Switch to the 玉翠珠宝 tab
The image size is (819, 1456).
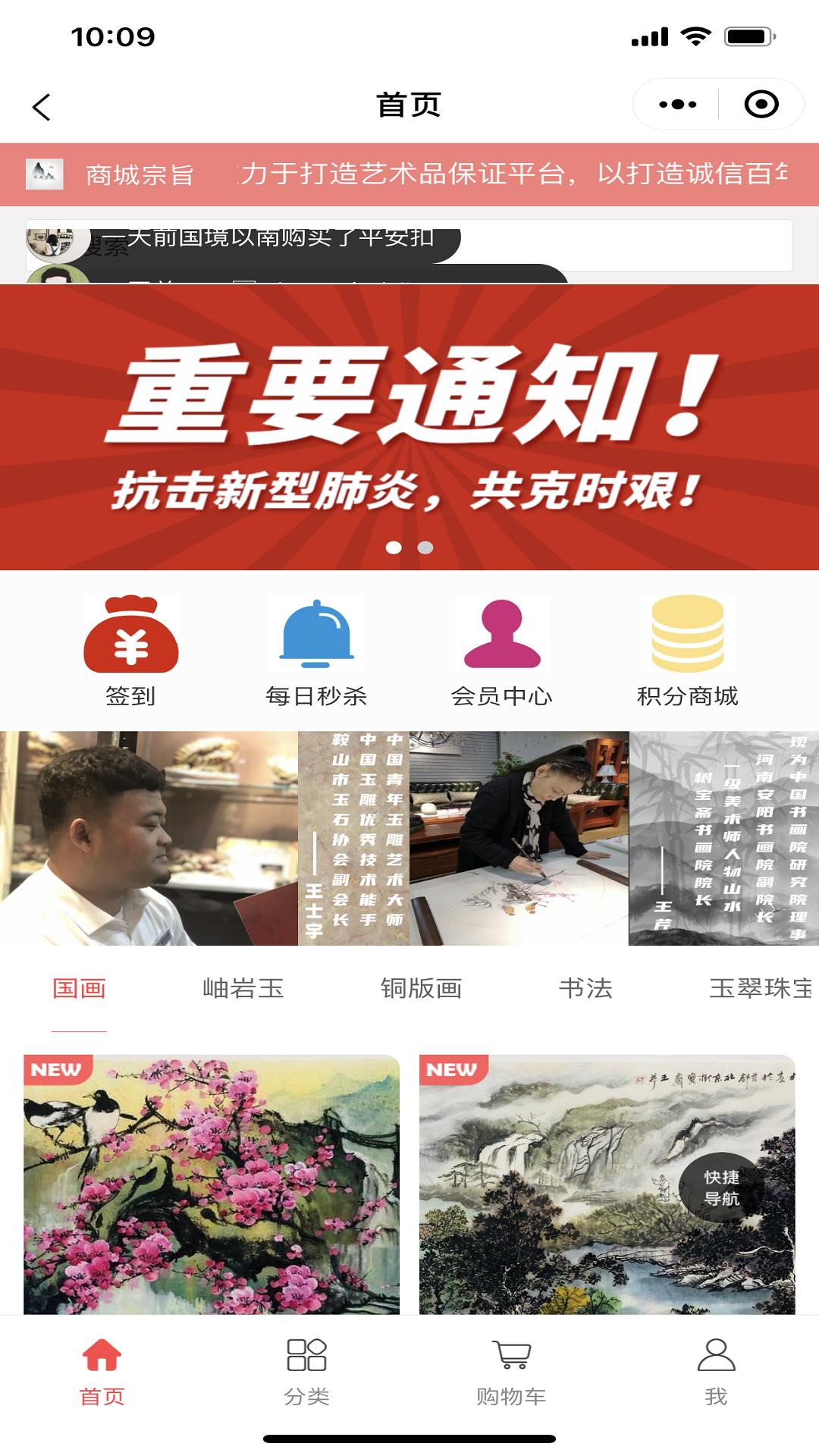point(760,989)
